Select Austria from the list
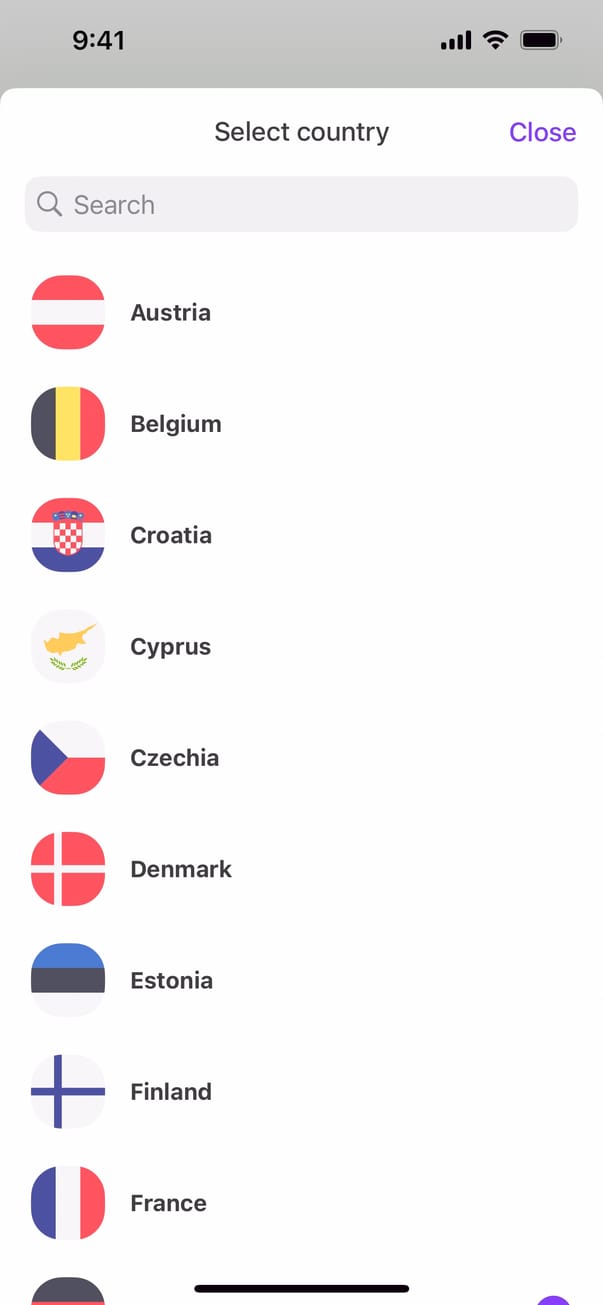The image size is (603, 1305). [x=171, y=313]
